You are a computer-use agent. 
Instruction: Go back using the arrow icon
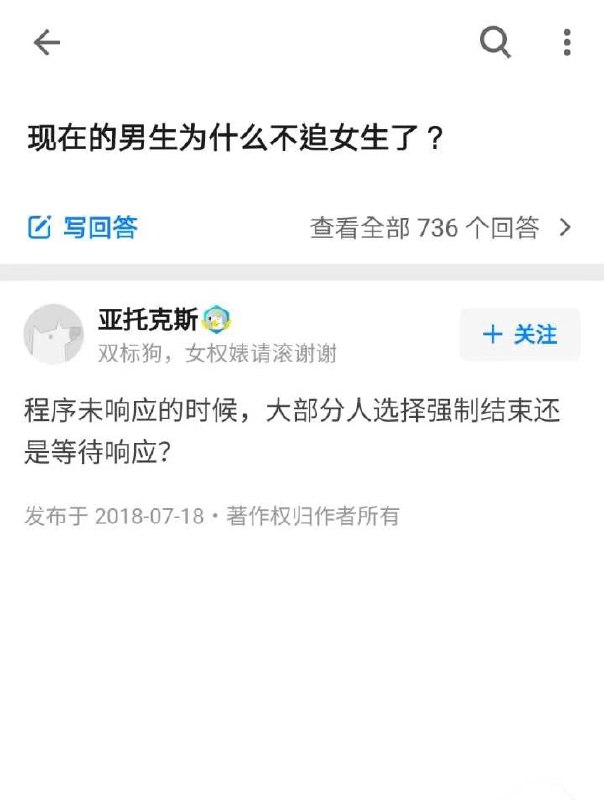[47, 42]
